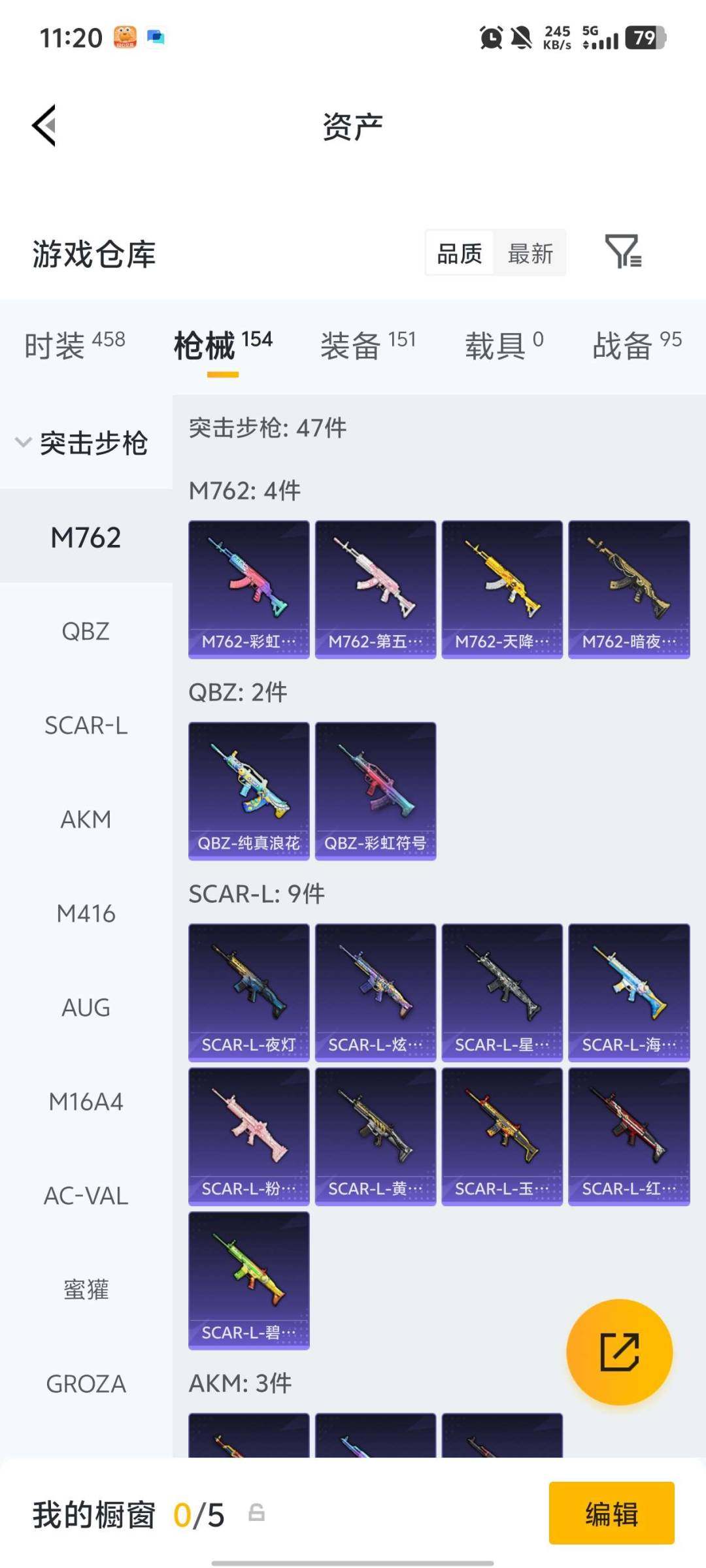
Task: Switch to the 装备 tab
Action: coord(367,345)
